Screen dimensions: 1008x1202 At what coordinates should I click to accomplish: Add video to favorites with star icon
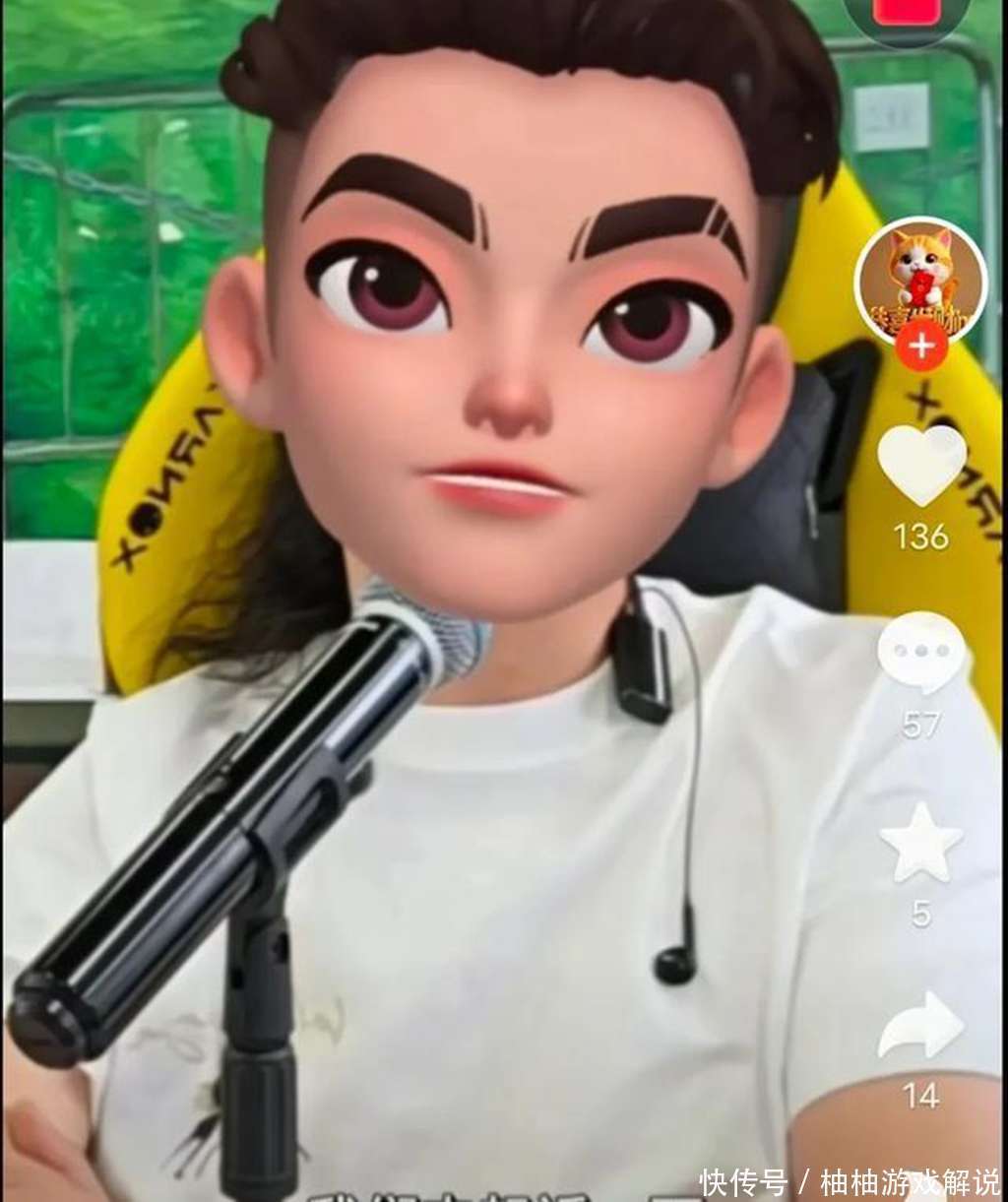click(921, 842)
